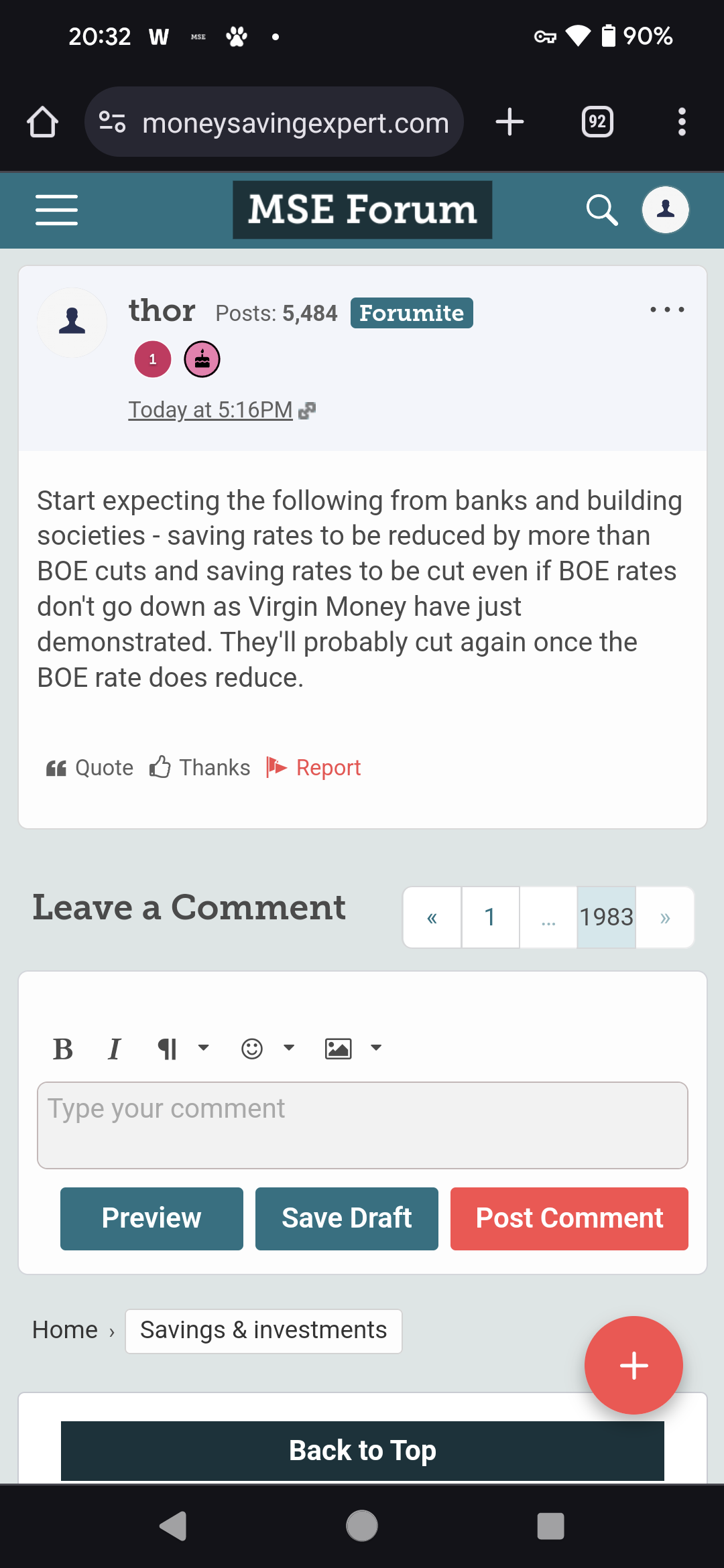
Task: Jump to the previous page with the « arrow
Action: pyautogui.click(x=432, y=917)
